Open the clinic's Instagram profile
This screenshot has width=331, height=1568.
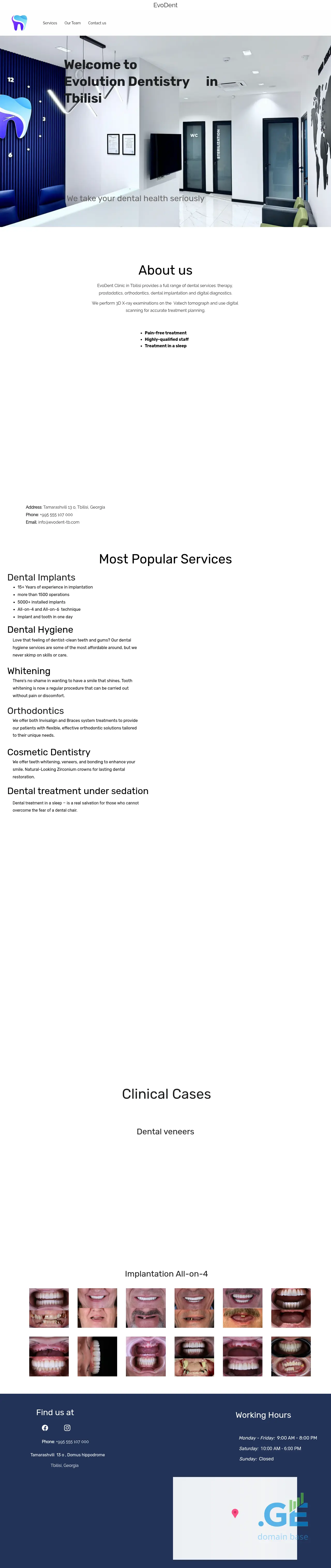[x=67, y=1427]
